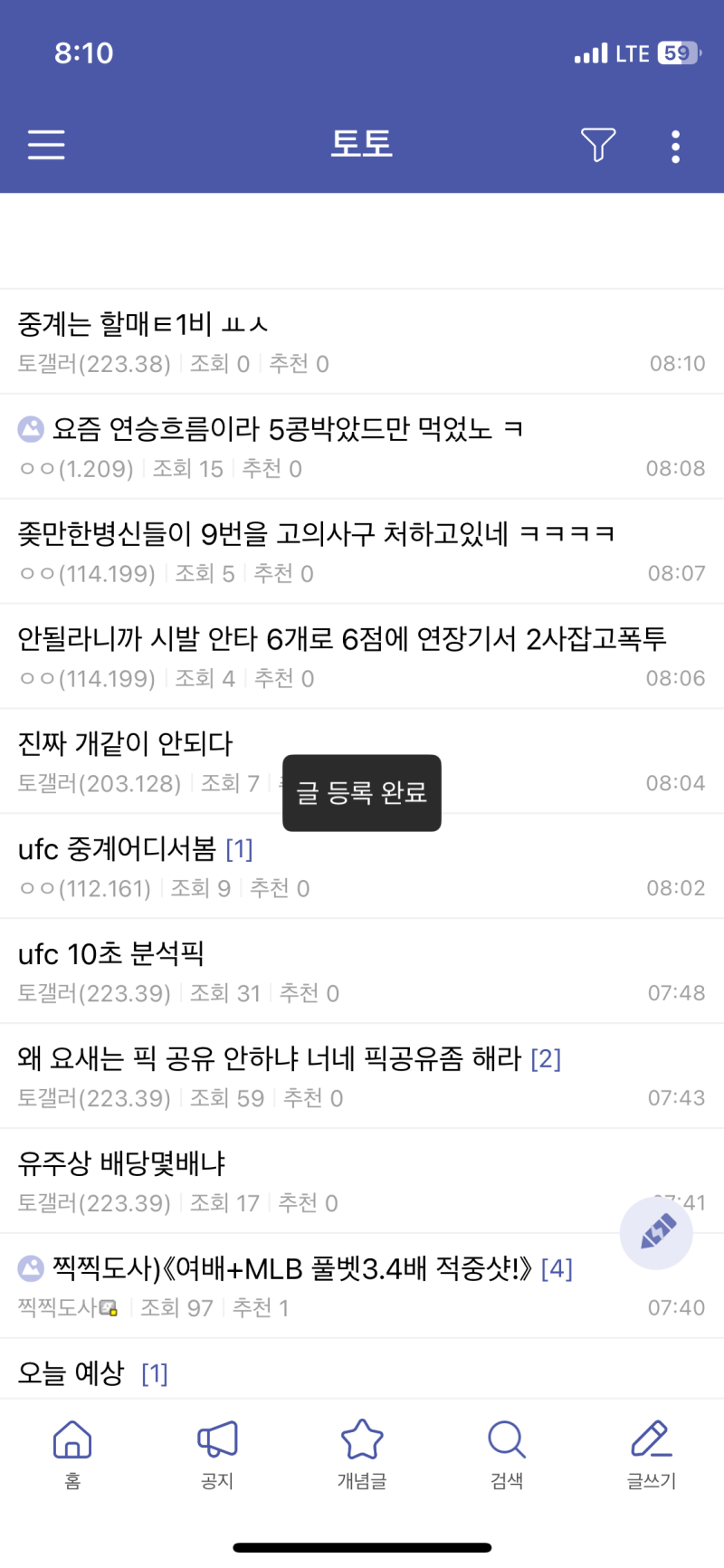Read the post 'ufc 10초 분석픽'
Image resolution: width=724 pixels, height=1568 pixels.
[111, 954]
